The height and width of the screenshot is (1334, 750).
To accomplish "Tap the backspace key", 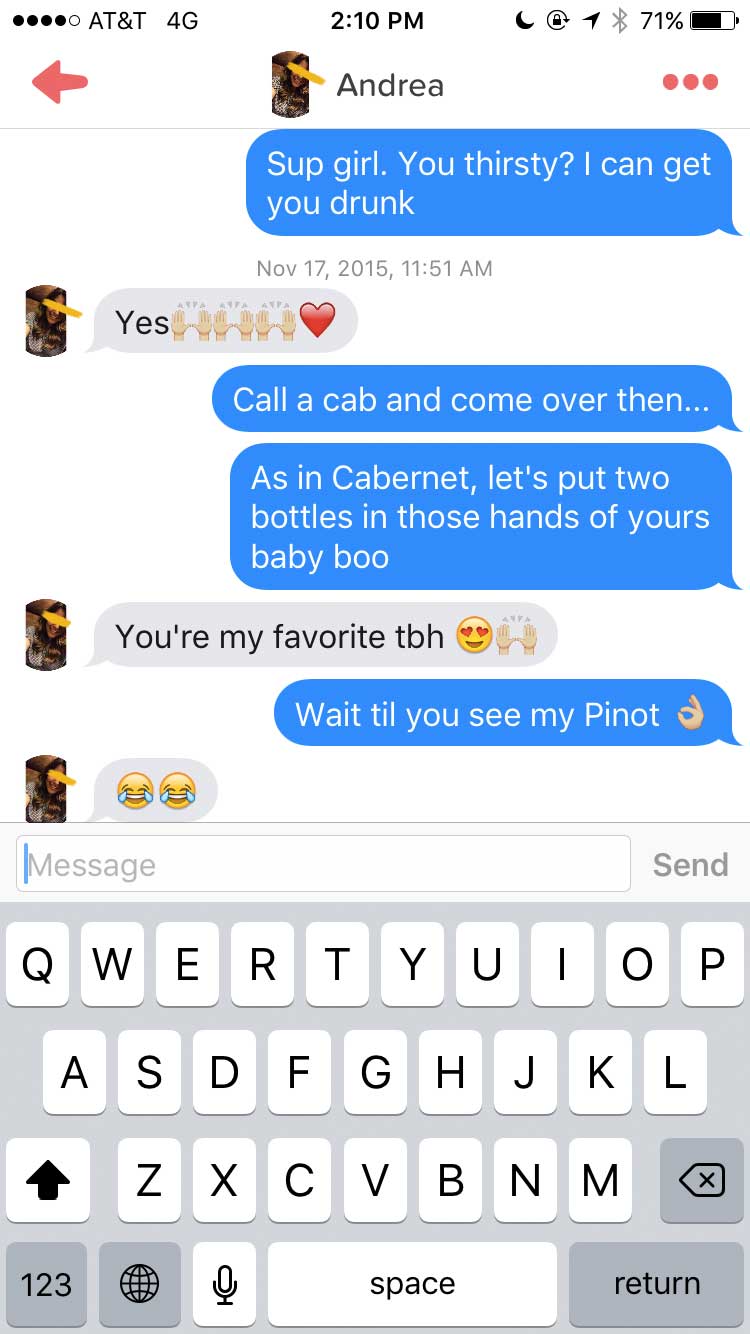I will (x=702, y=1180).
